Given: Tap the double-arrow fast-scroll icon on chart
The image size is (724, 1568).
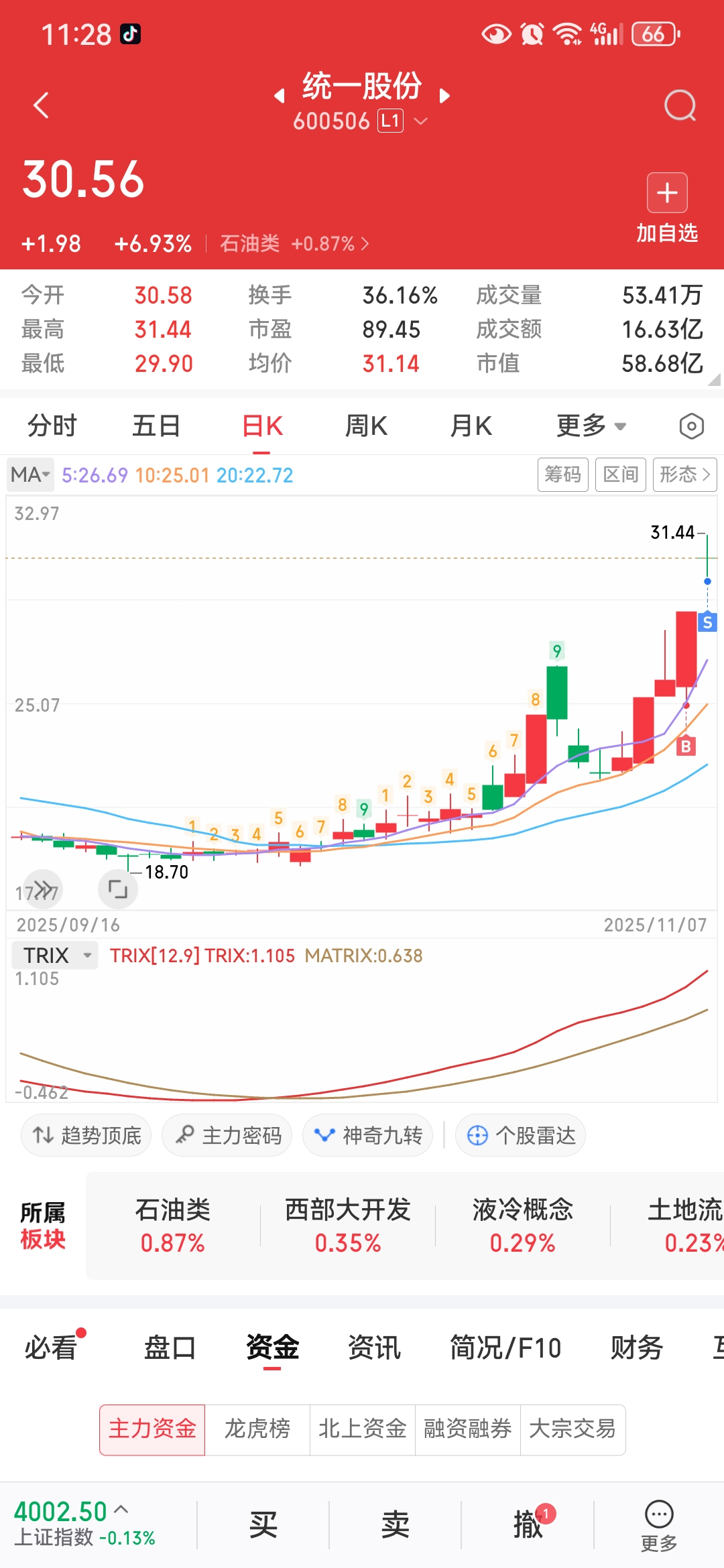Looking at the screenshot, I should tap(42, 889).
